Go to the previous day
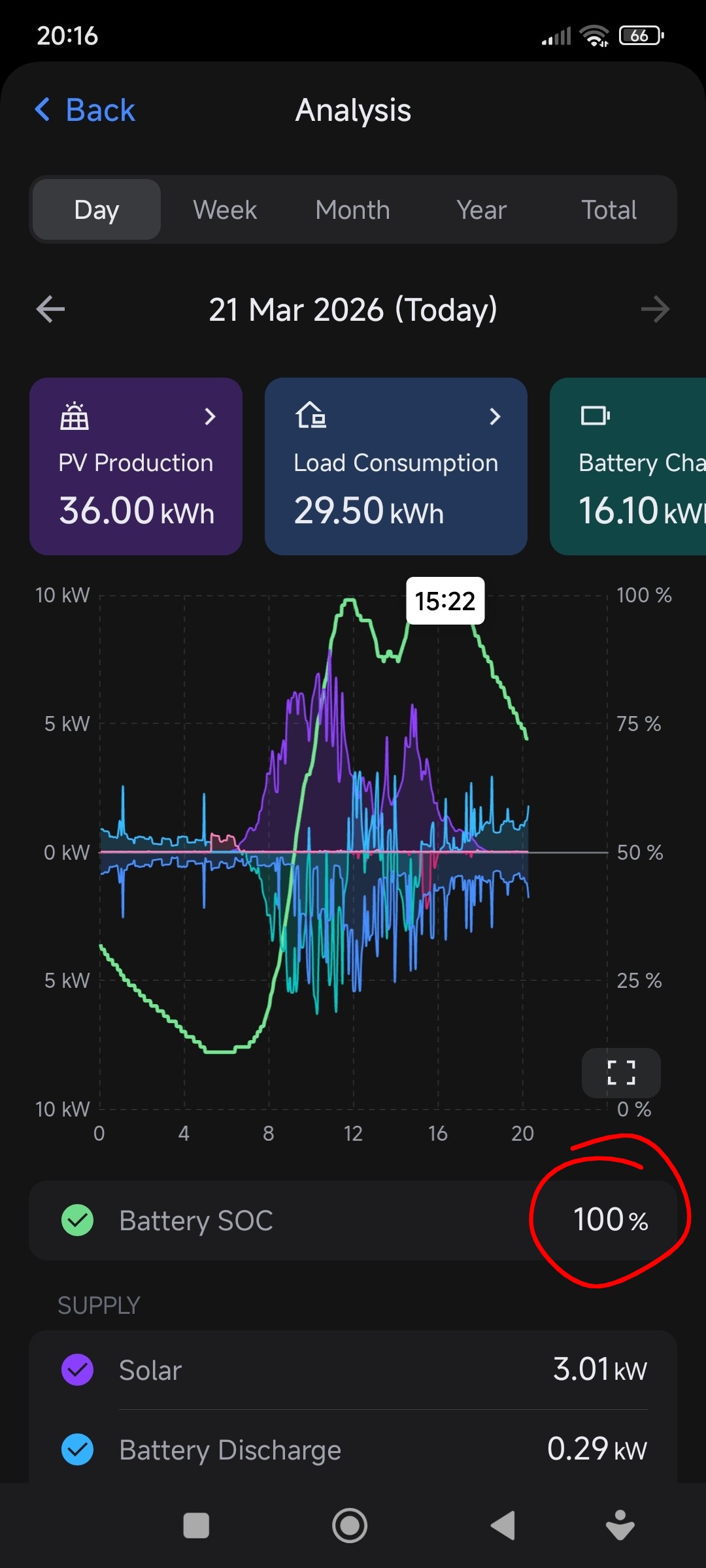The width and height of the screenshot is (706, 1568). [50, 309]
